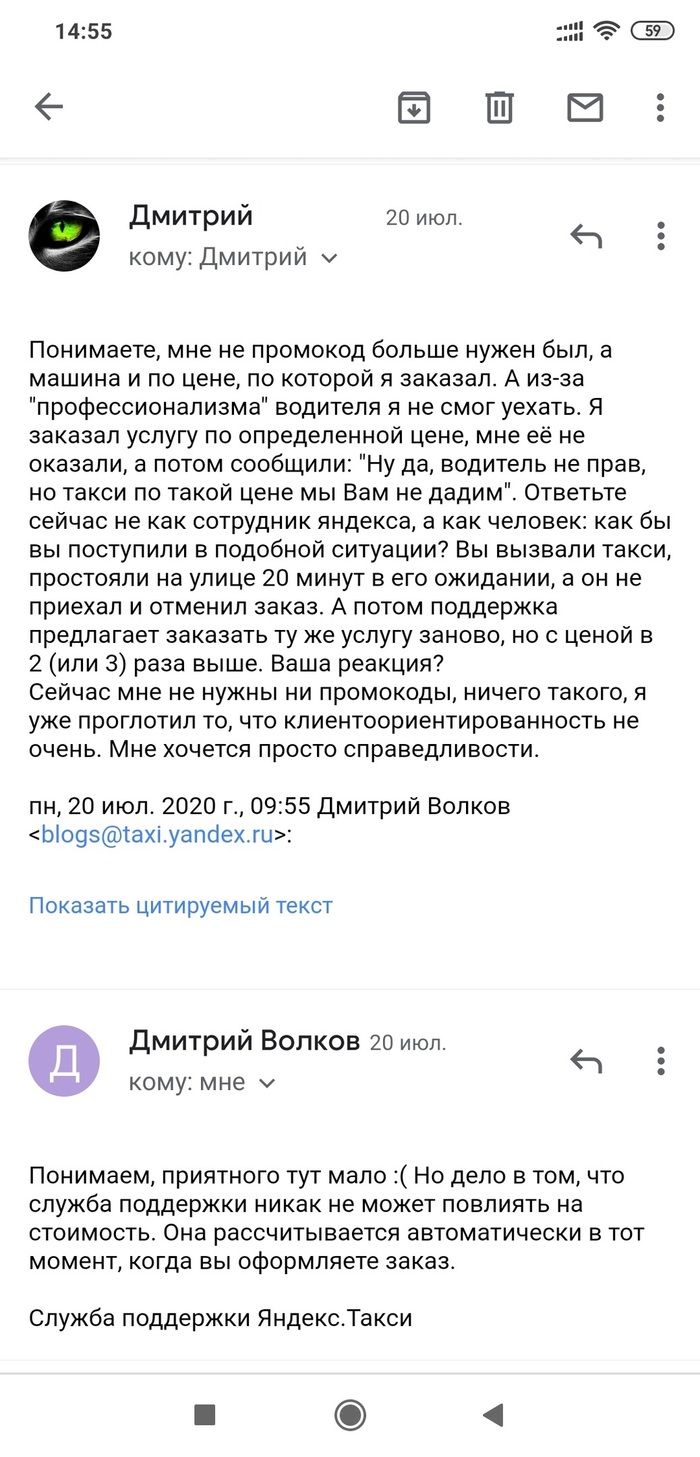Screen dimensions: 700x1457
Task: Reply to Дмитрий Волков's message
Action: 586,1061
